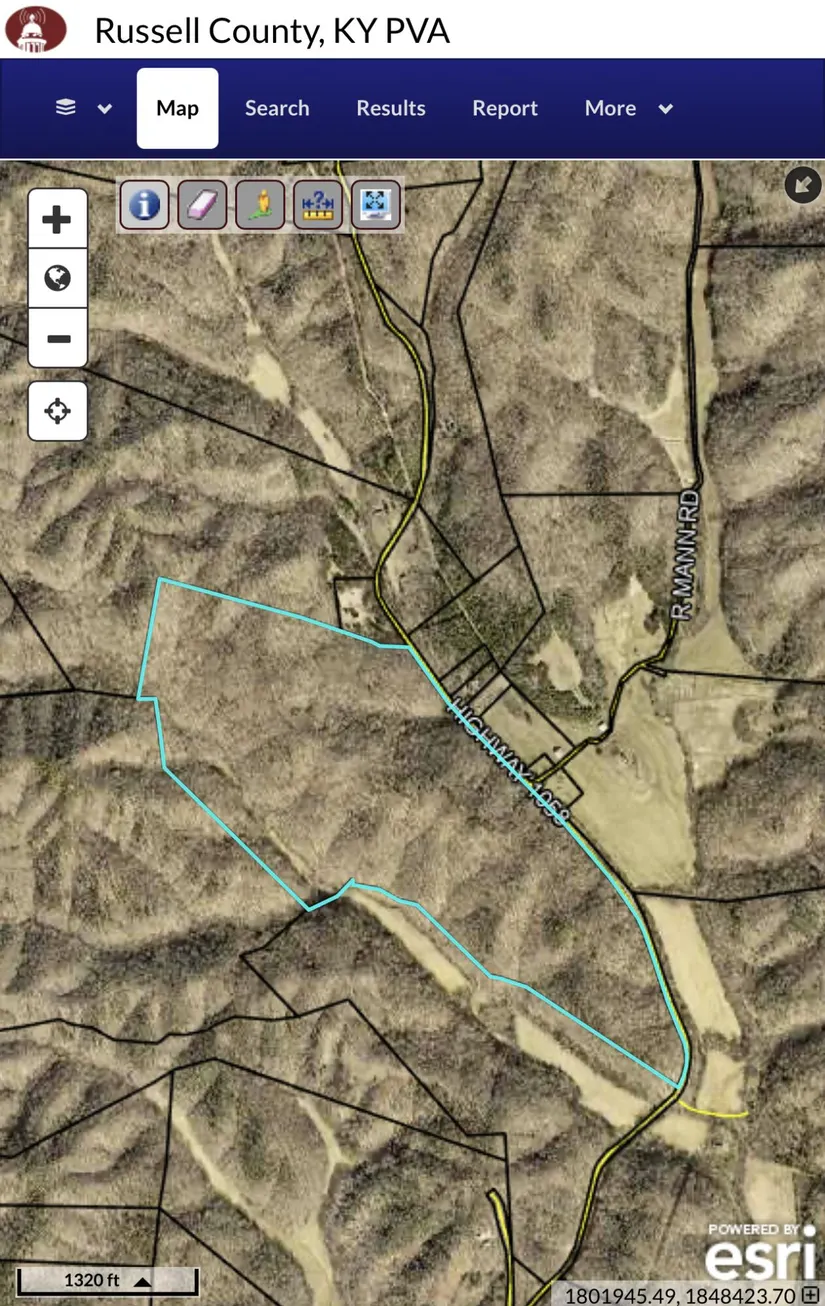Go to the Results tab
This screenshot has height=1306, width=825.
pyautogui.click(x=391, y=108)
